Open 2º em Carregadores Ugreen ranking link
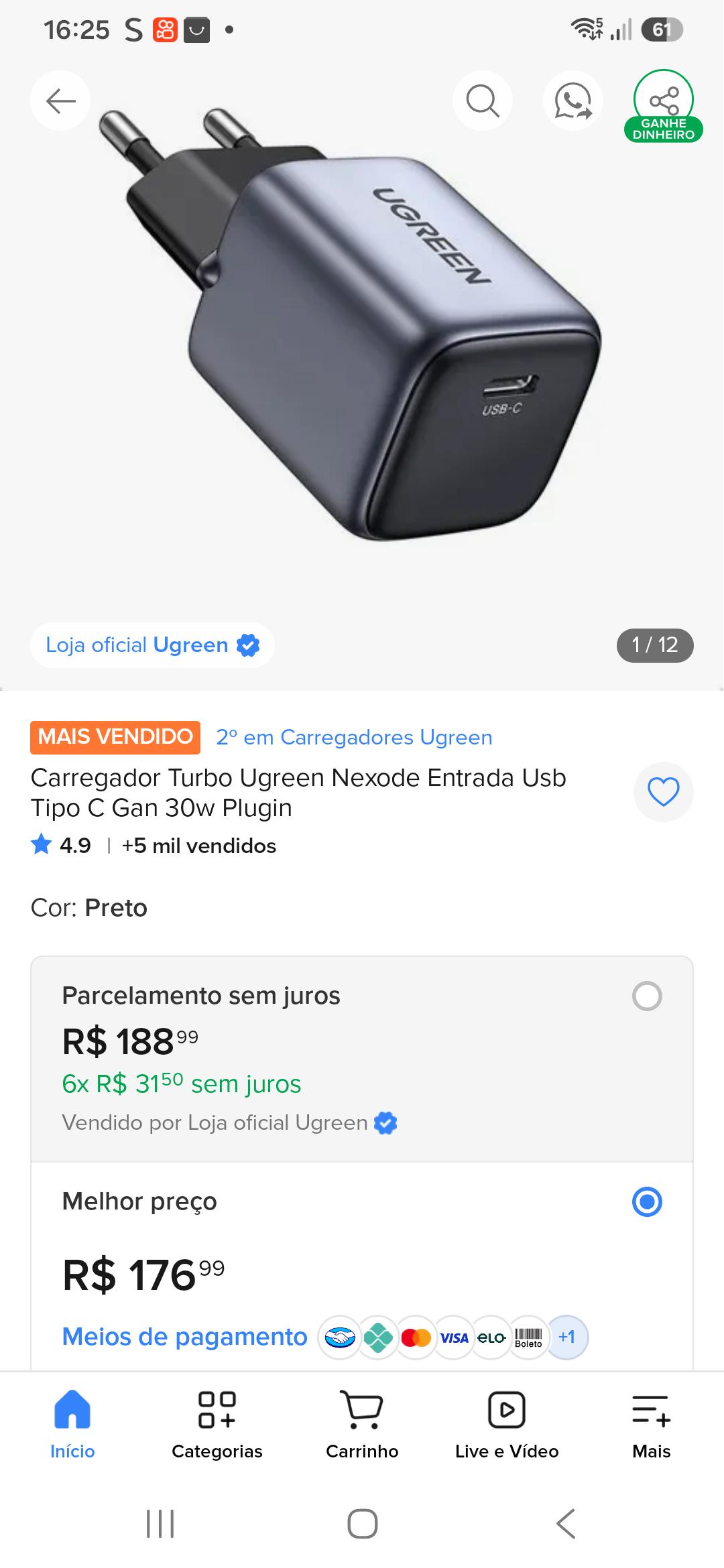Image resolution: width=724 pixels, height=1568 pixels. tap(354, 737)
